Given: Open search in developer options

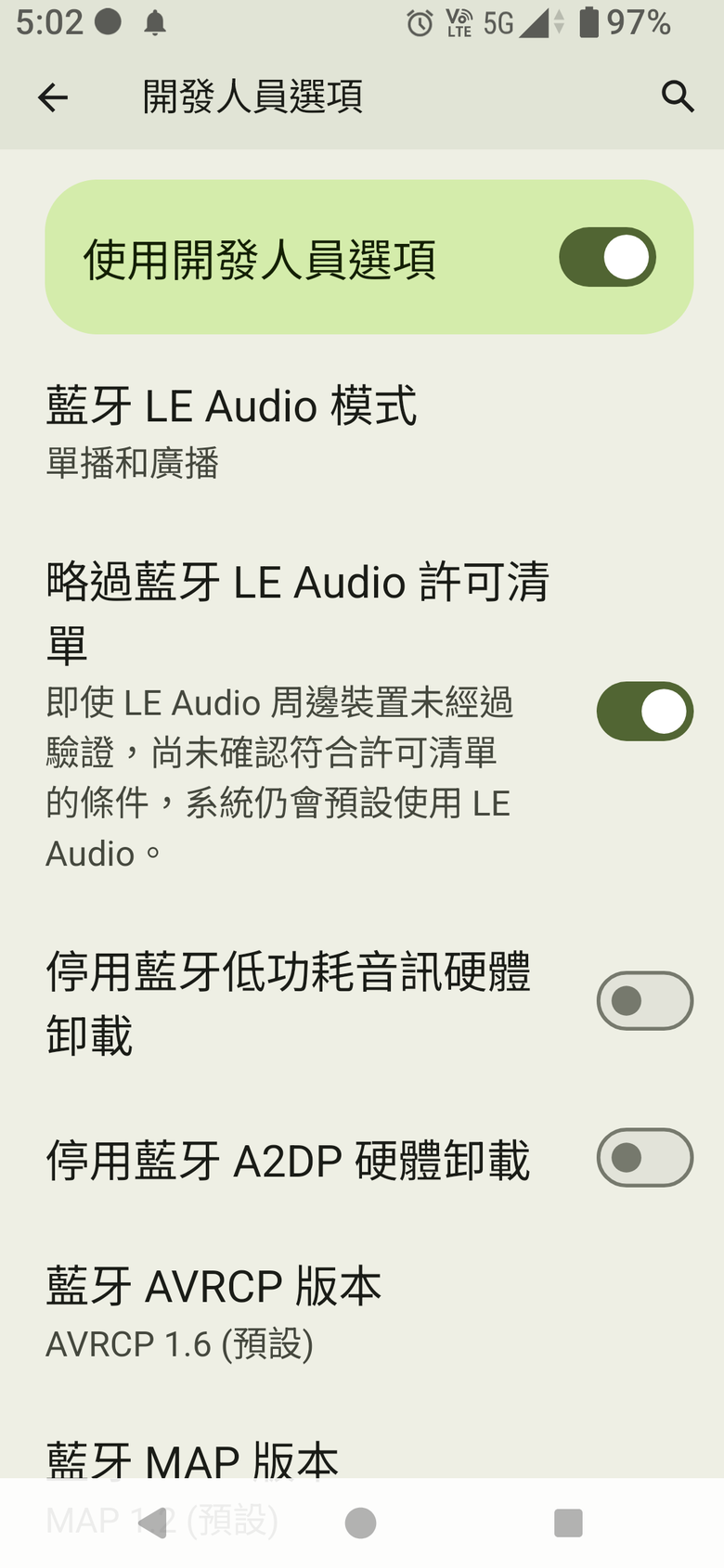Looking at the screenshot, I should (678, 96).
